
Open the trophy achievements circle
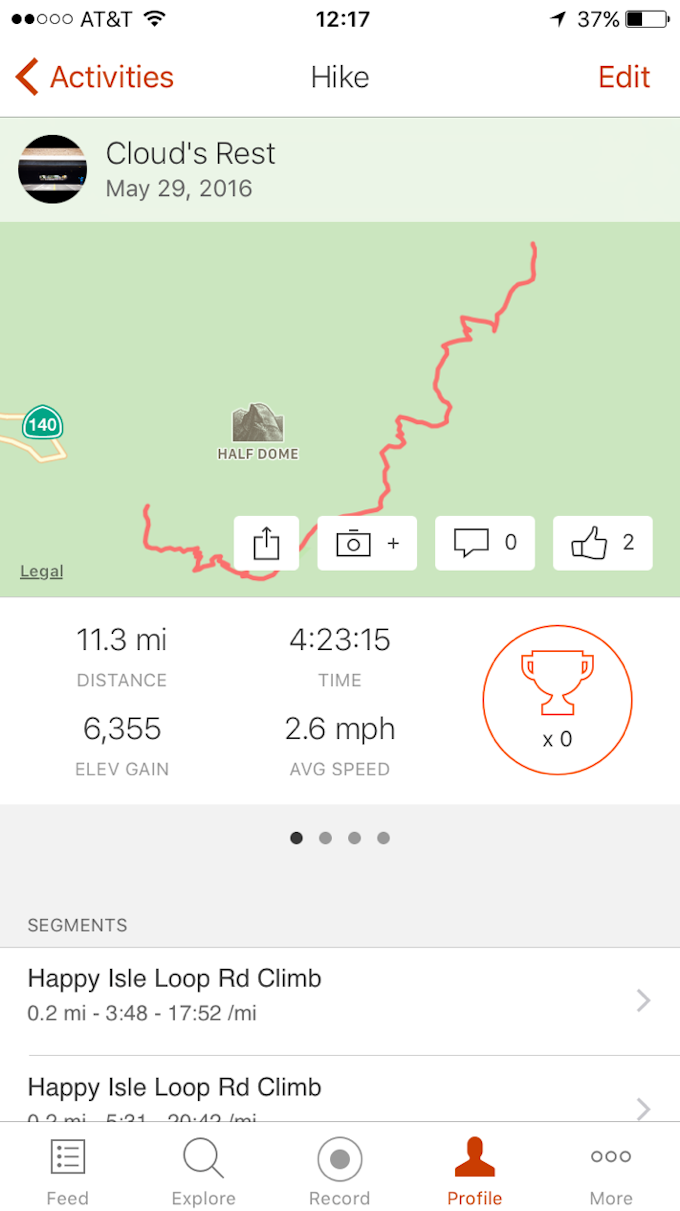(x=557, y=700)
